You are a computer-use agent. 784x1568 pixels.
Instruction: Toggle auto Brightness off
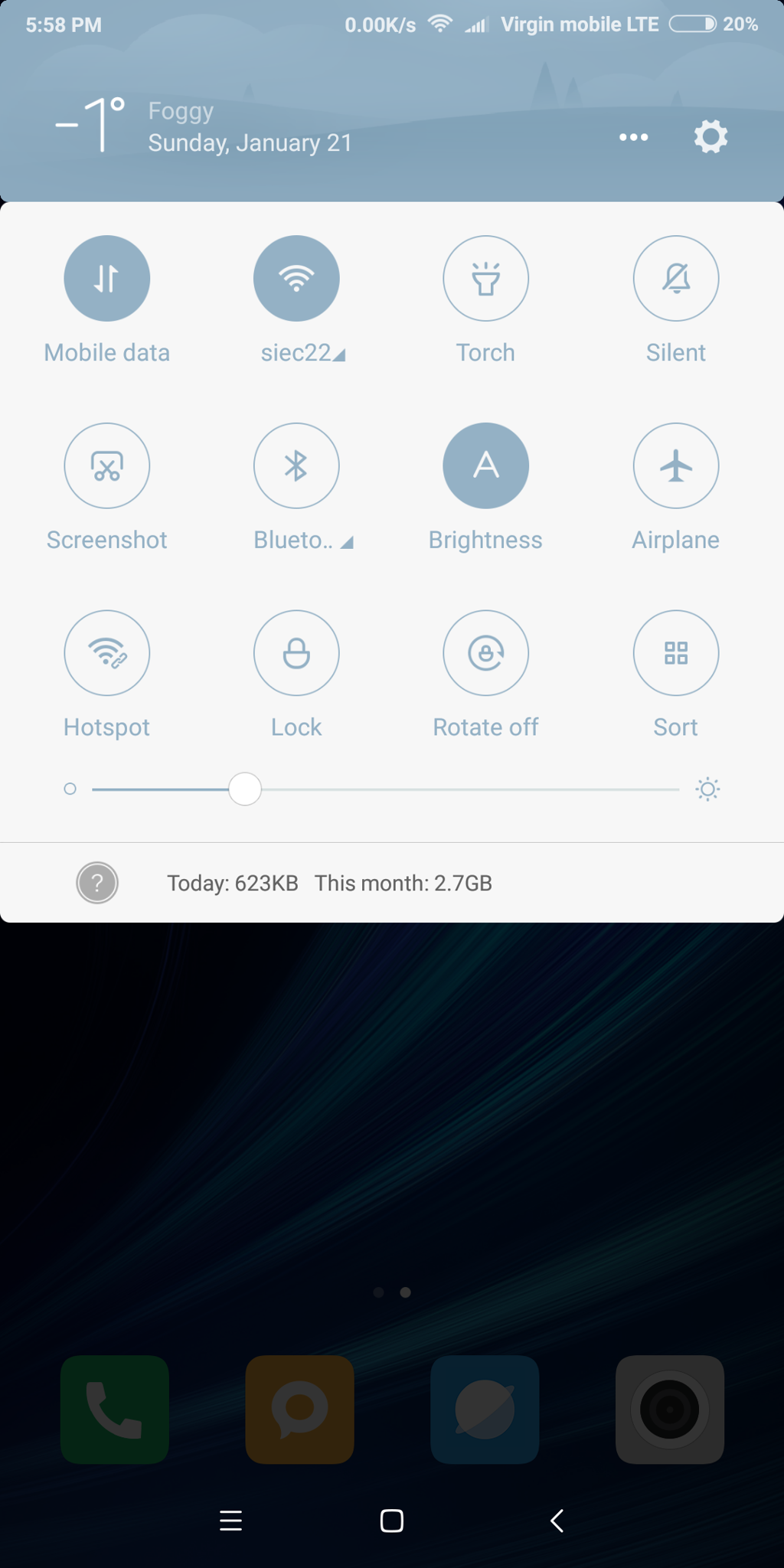pos(485,465)
